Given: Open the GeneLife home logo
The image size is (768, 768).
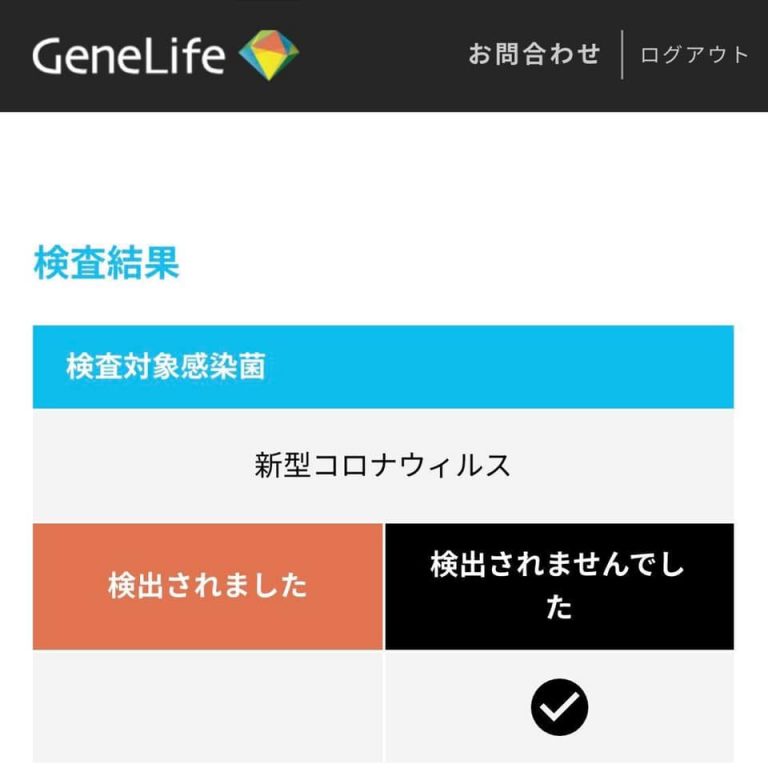Looking at the screenshot, I should (x=165, y=55).
